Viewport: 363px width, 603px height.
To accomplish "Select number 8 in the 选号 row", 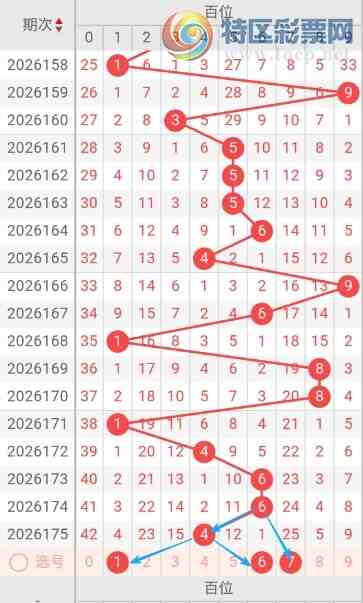I will coord(319,562).
